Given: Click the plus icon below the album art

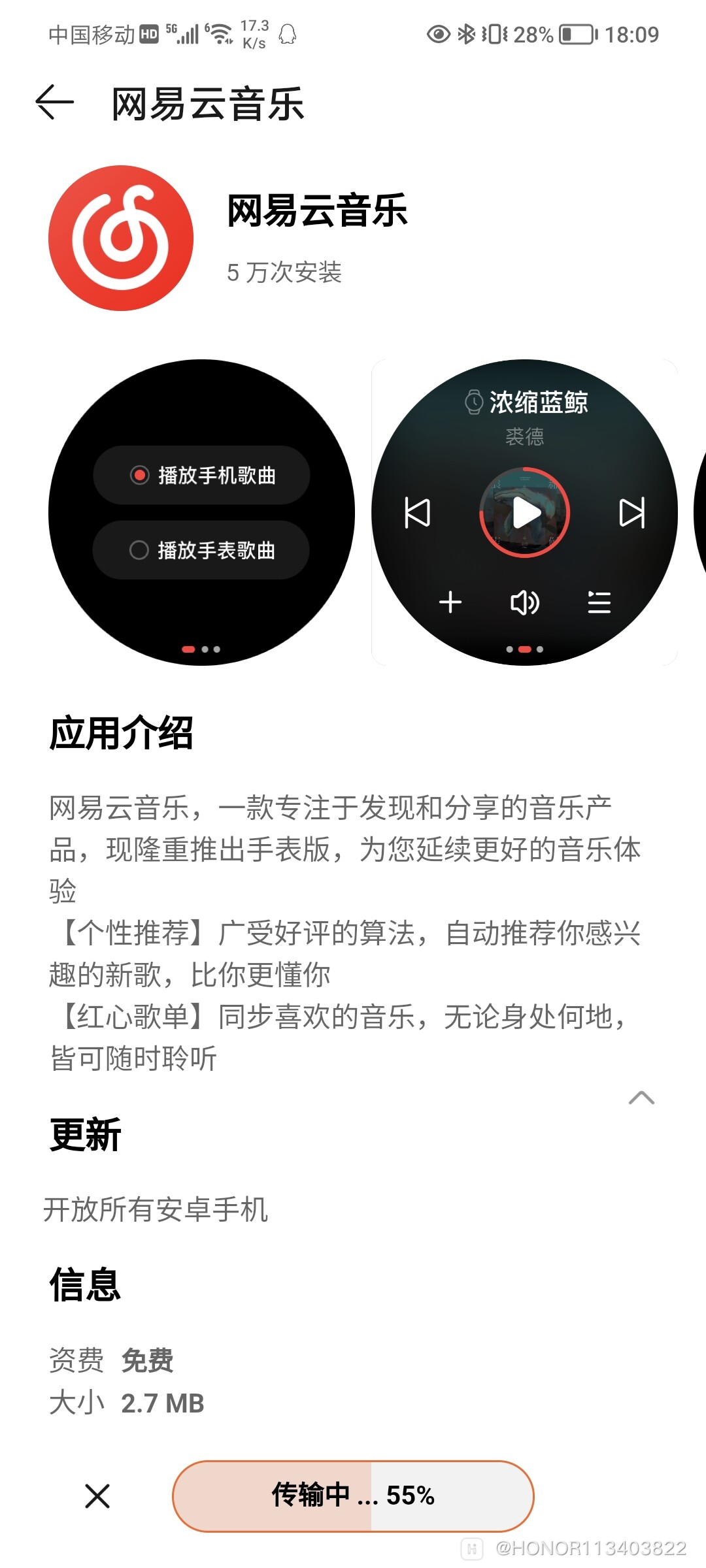Looking at the screenshot, I should coord(451,603).
